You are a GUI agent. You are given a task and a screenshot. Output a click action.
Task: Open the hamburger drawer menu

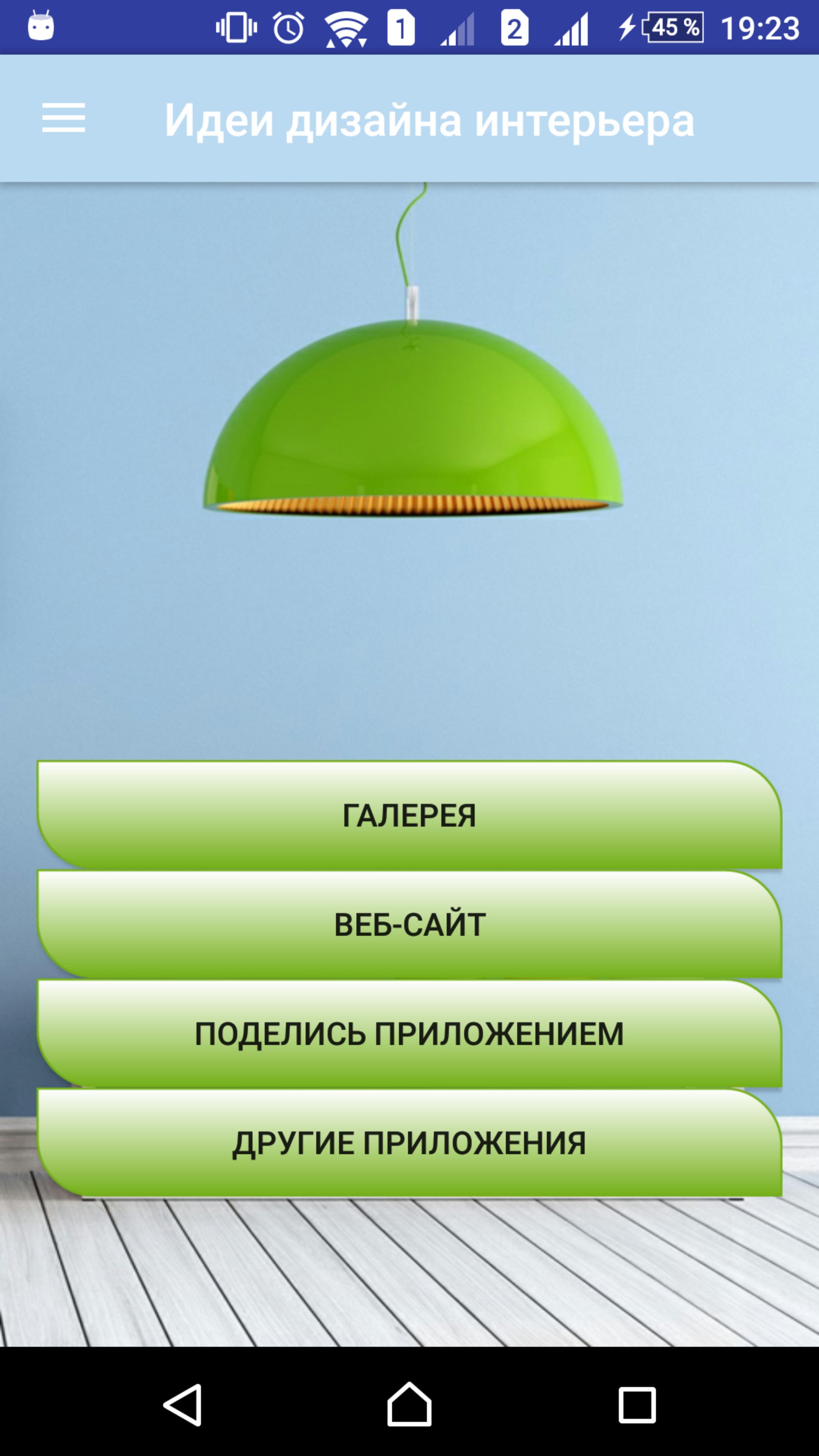click(63, 118)
